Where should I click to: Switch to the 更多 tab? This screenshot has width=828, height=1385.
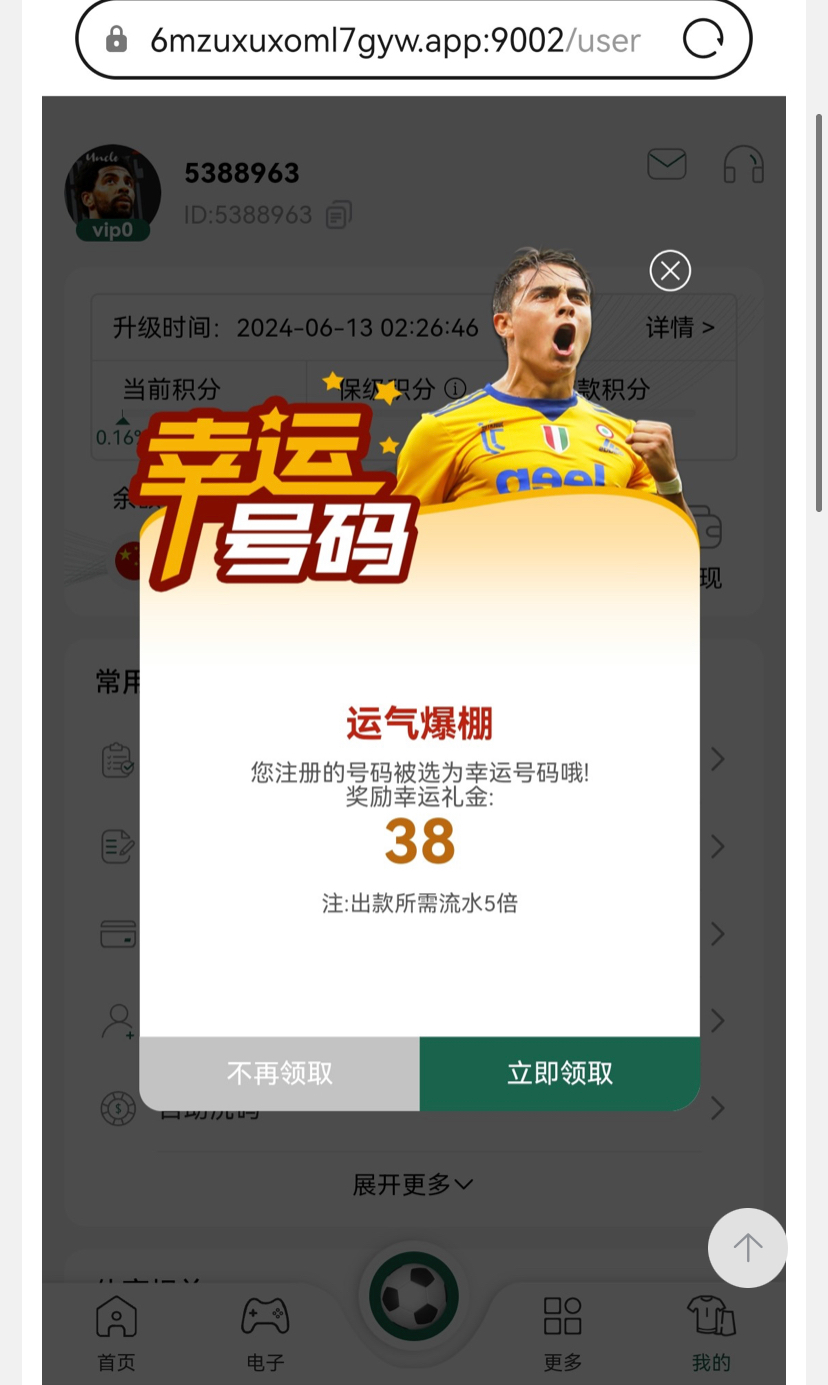[562, 1332]
